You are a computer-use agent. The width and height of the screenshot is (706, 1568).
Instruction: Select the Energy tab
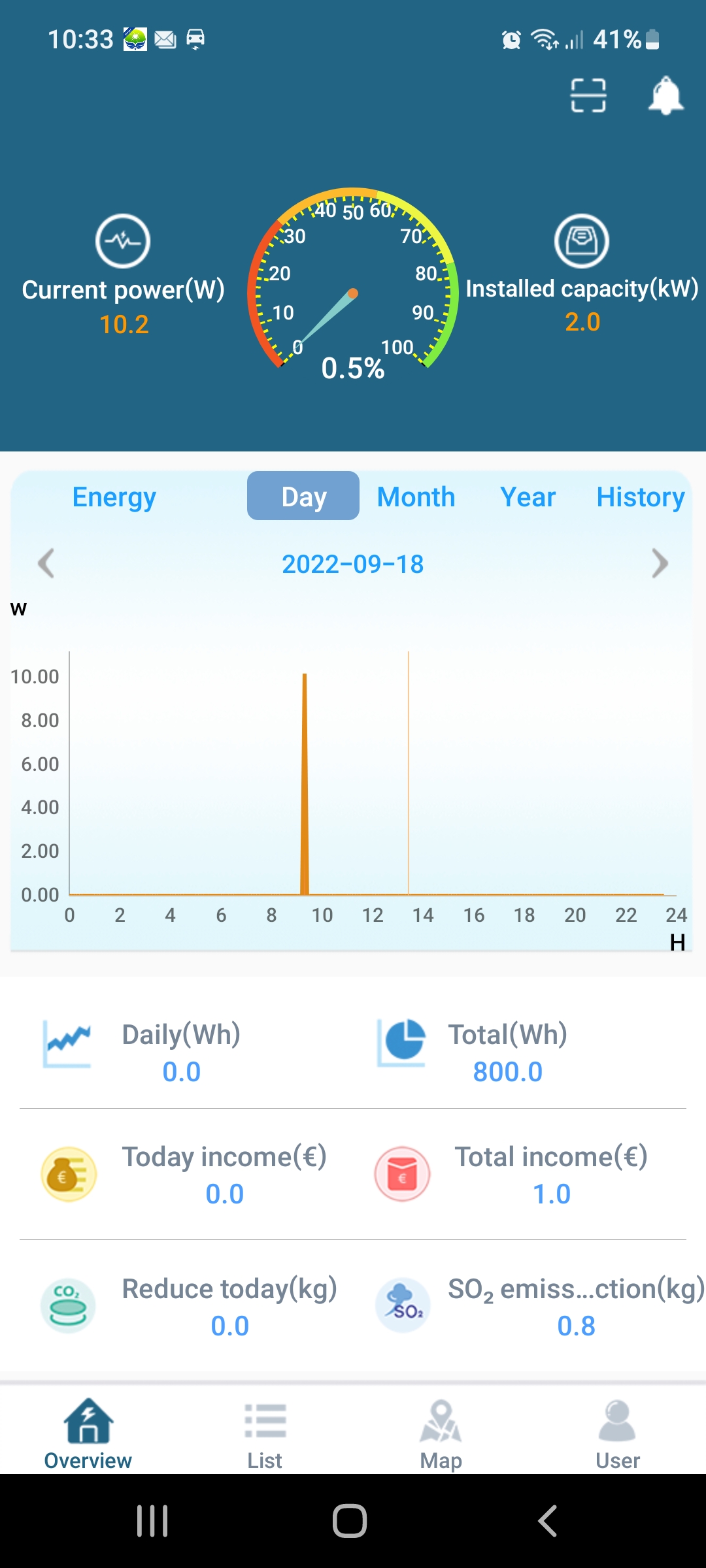click(114, 497)
